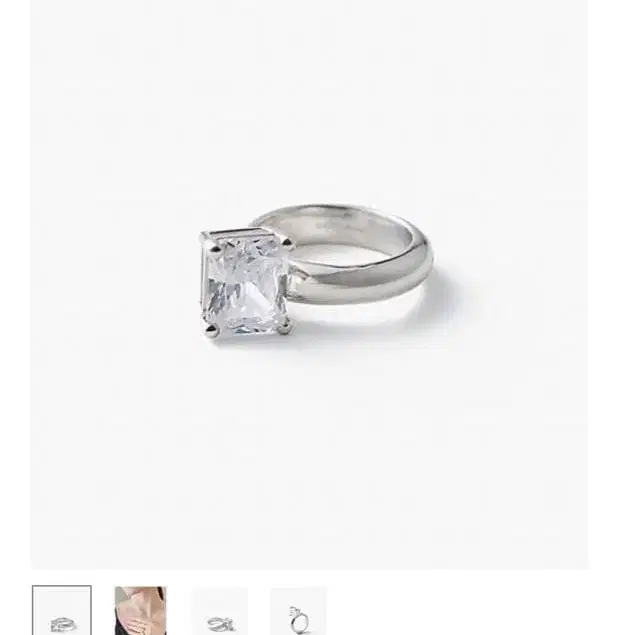Select the upright ring view thumbnail
Image resolution: width=635 pixels, height=635 pixels.
(299, 610)
